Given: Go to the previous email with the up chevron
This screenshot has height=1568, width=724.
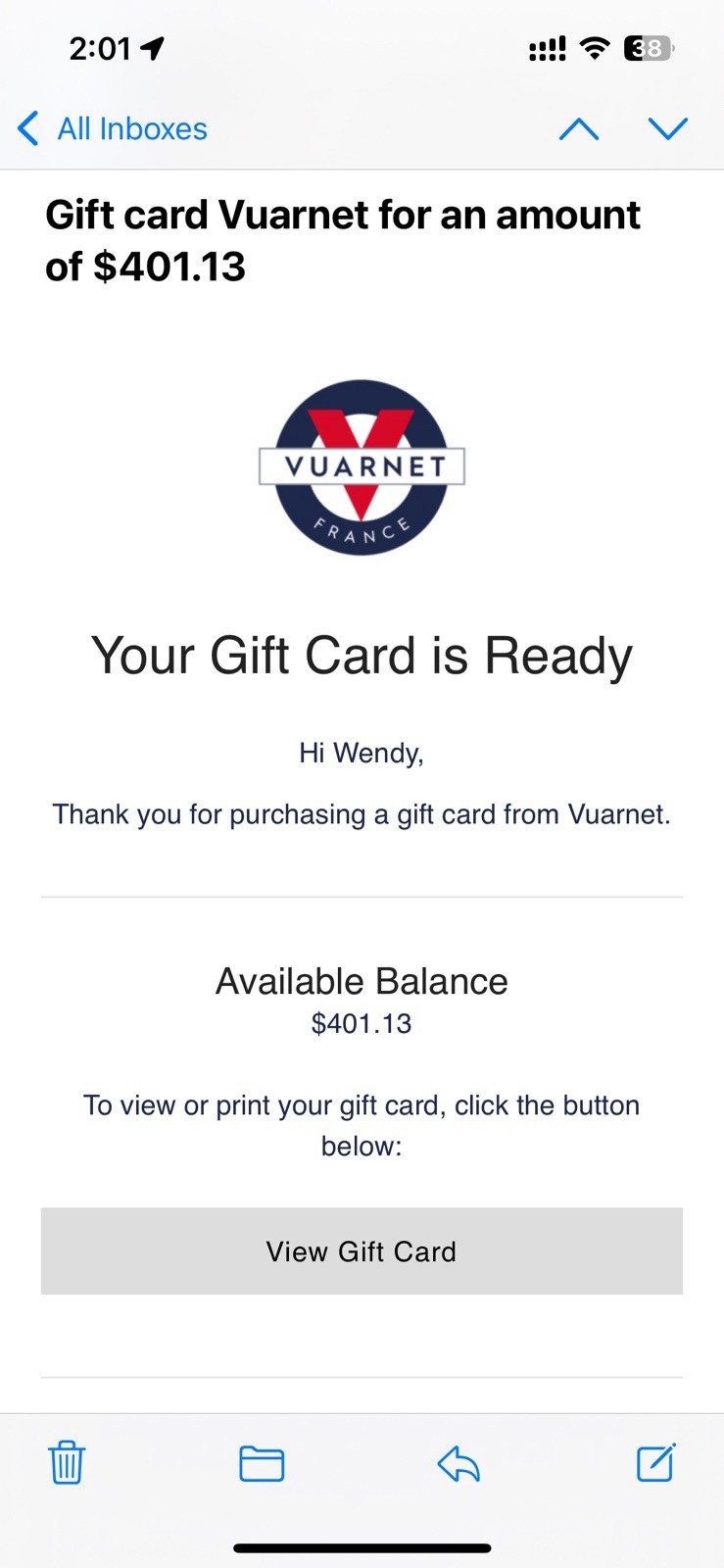Looking at the screenshot, I should click(578, 128).
